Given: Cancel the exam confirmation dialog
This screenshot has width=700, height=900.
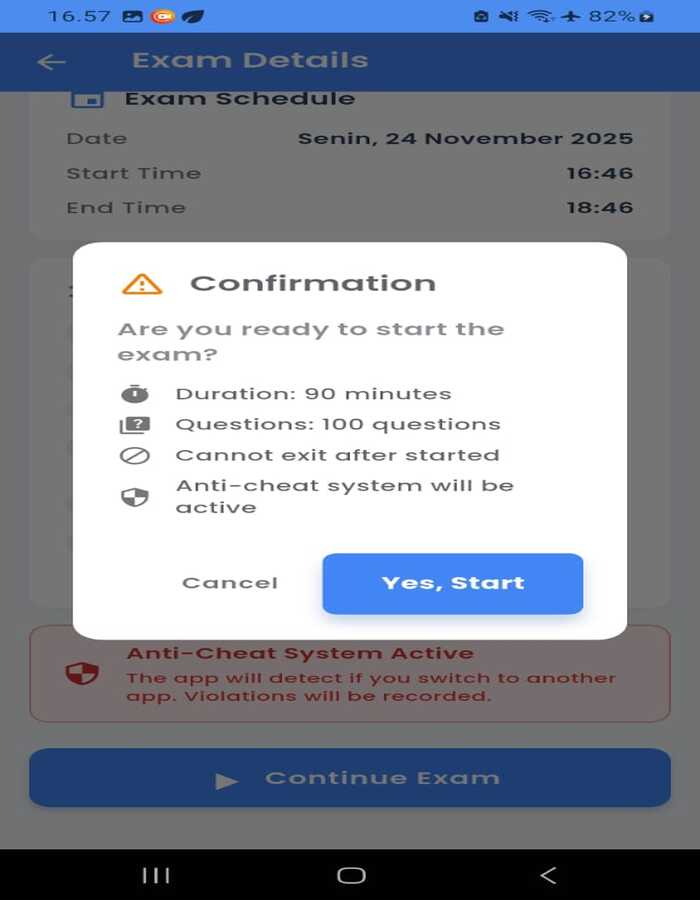Looking at the screenshot, I should (x=230, y=583).
